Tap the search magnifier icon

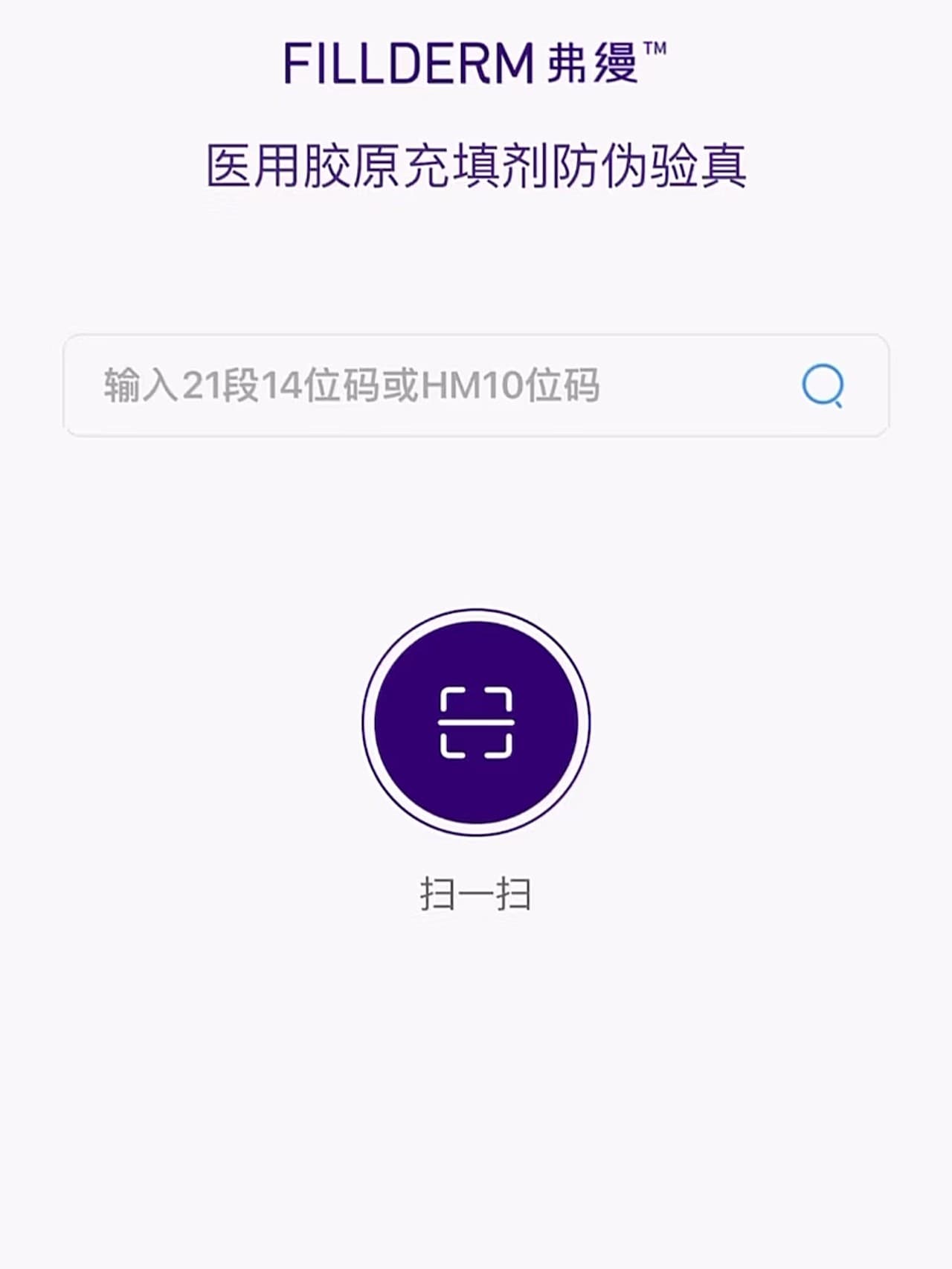coord(823,385)
